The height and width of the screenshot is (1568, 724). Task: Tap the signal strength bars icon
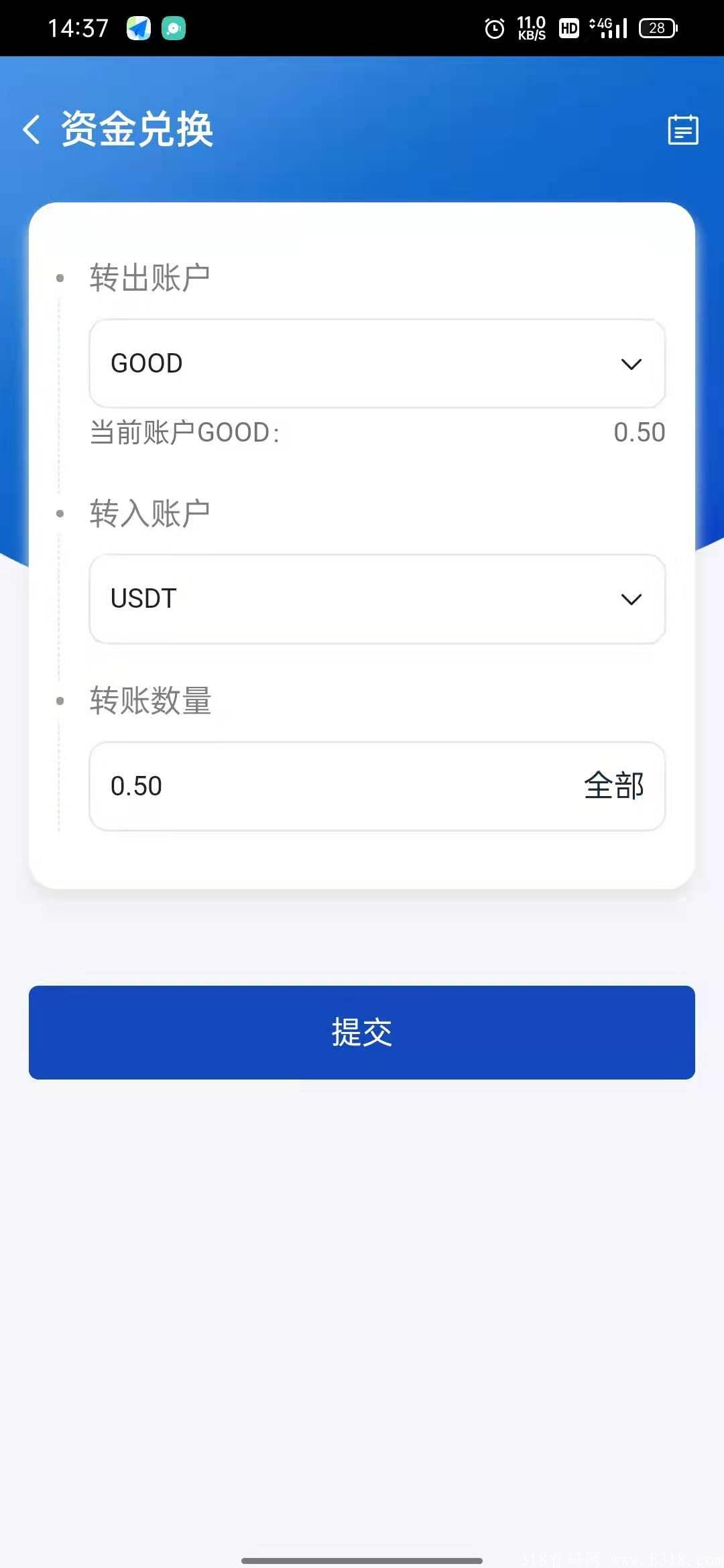(614, 28)
